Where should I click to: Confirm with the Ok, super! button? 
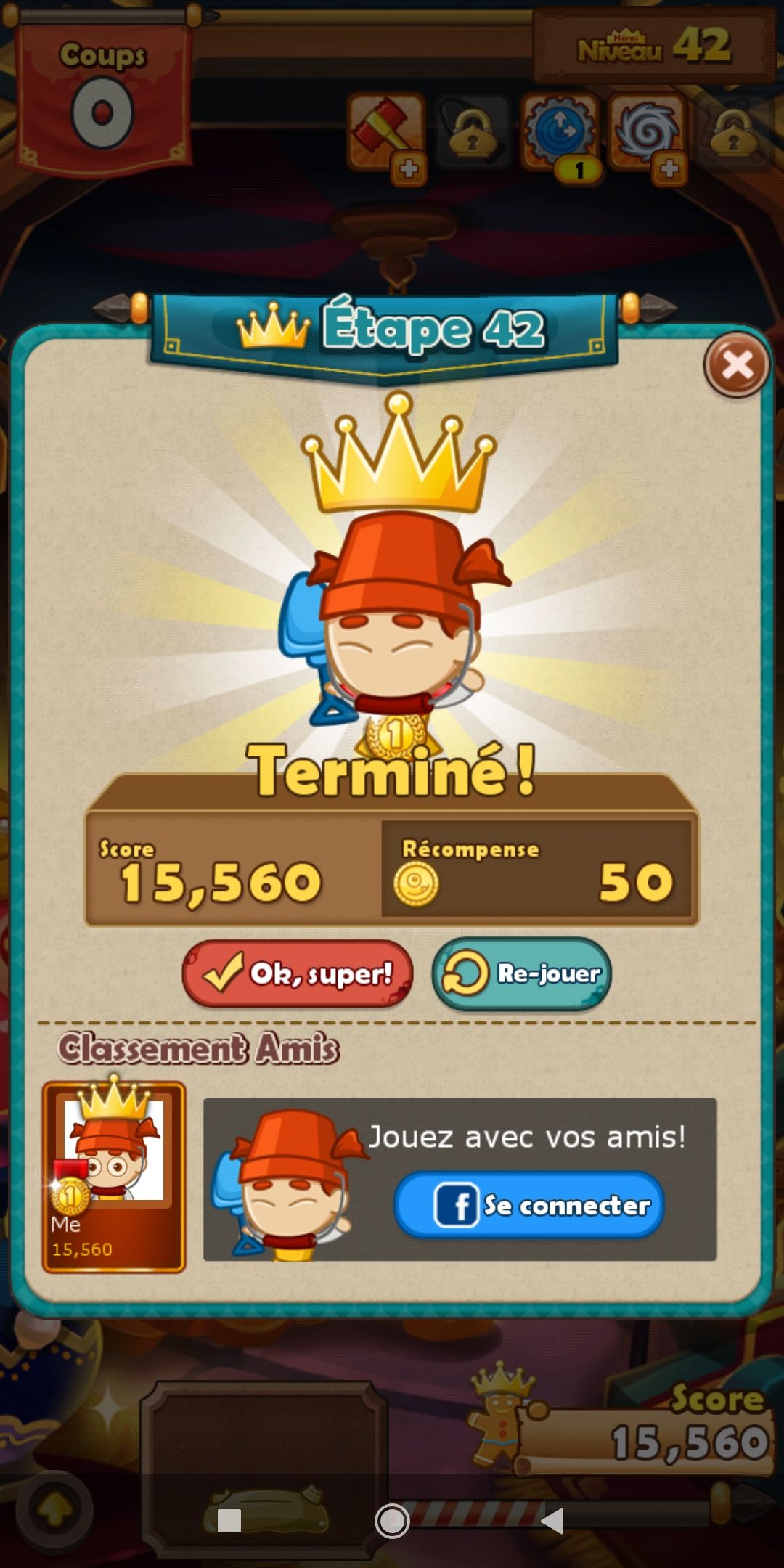coord(298,973)
